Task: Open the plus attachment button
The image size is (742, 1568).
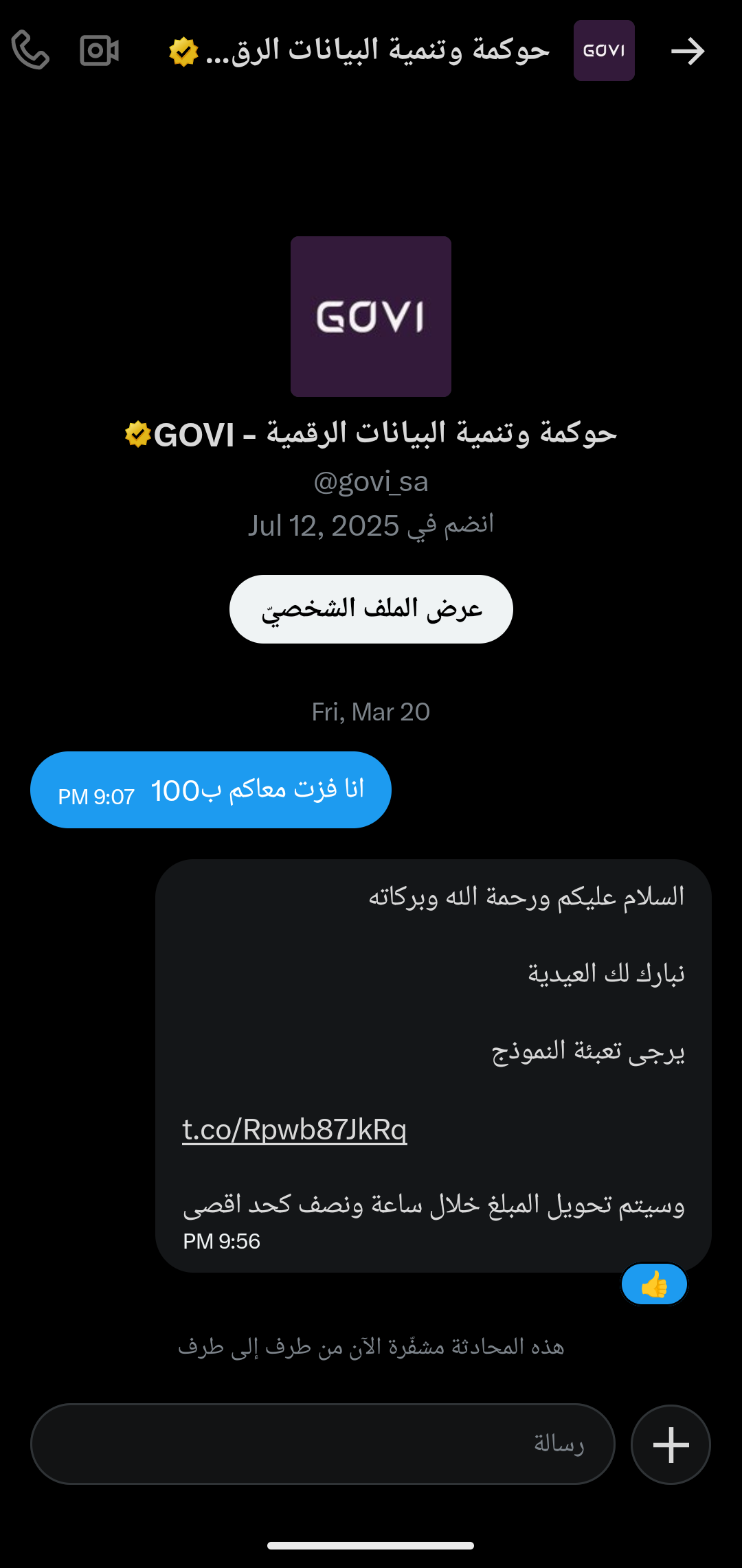Action: (671, 1444)
